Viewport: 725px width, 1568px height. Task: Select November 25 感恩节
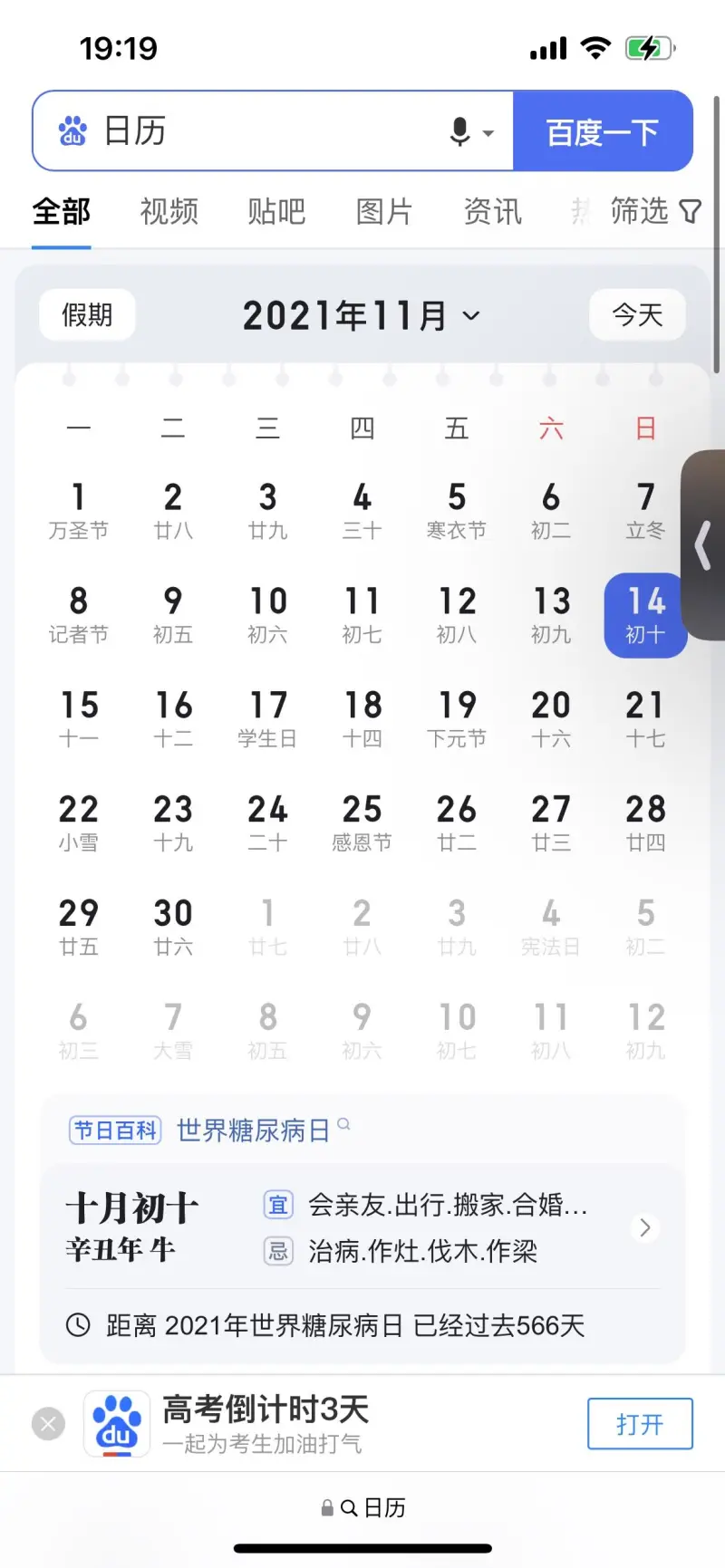362,822
